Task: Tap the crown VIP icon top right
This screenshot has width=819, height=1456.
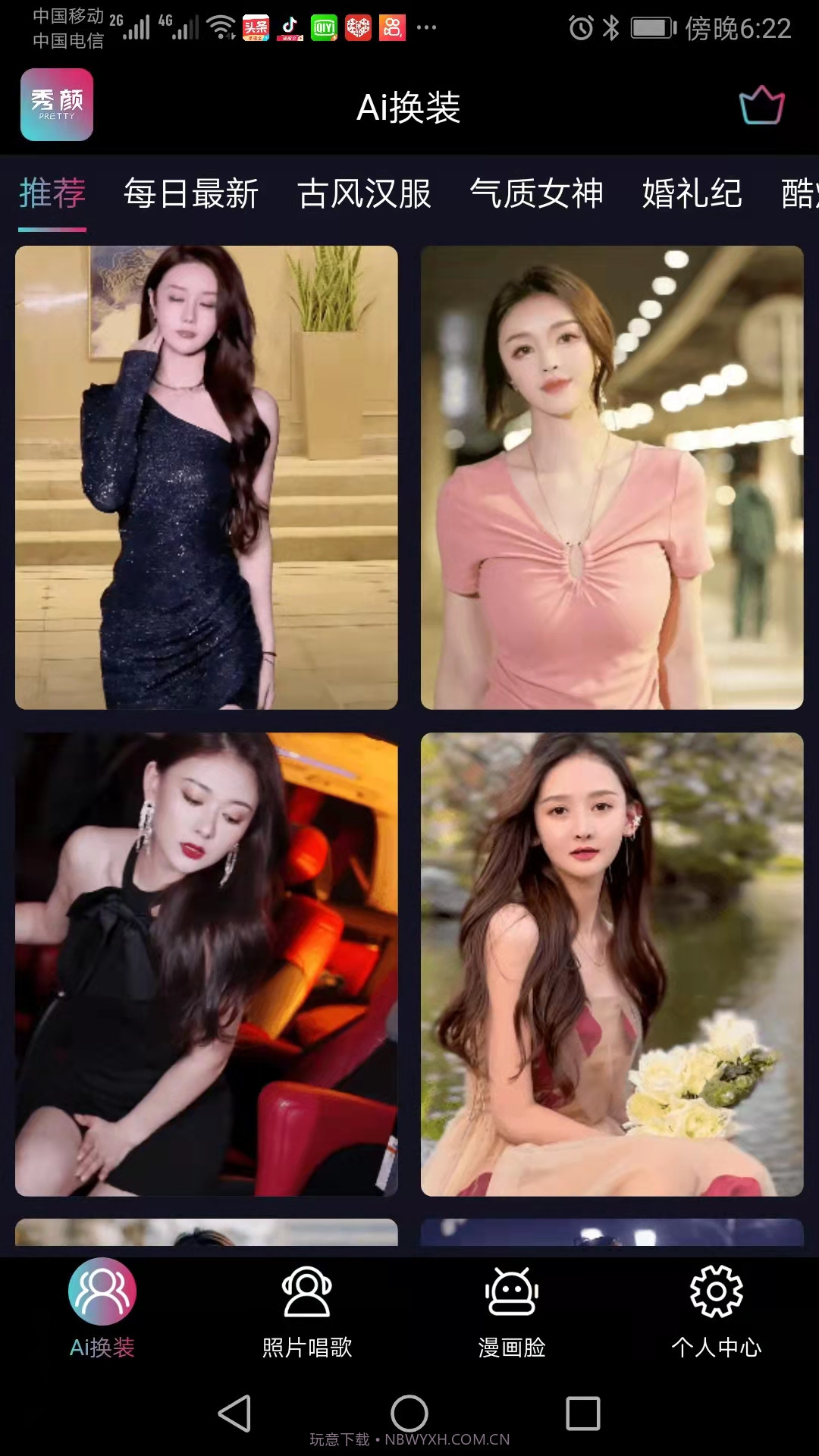Action: click(762, 106)
